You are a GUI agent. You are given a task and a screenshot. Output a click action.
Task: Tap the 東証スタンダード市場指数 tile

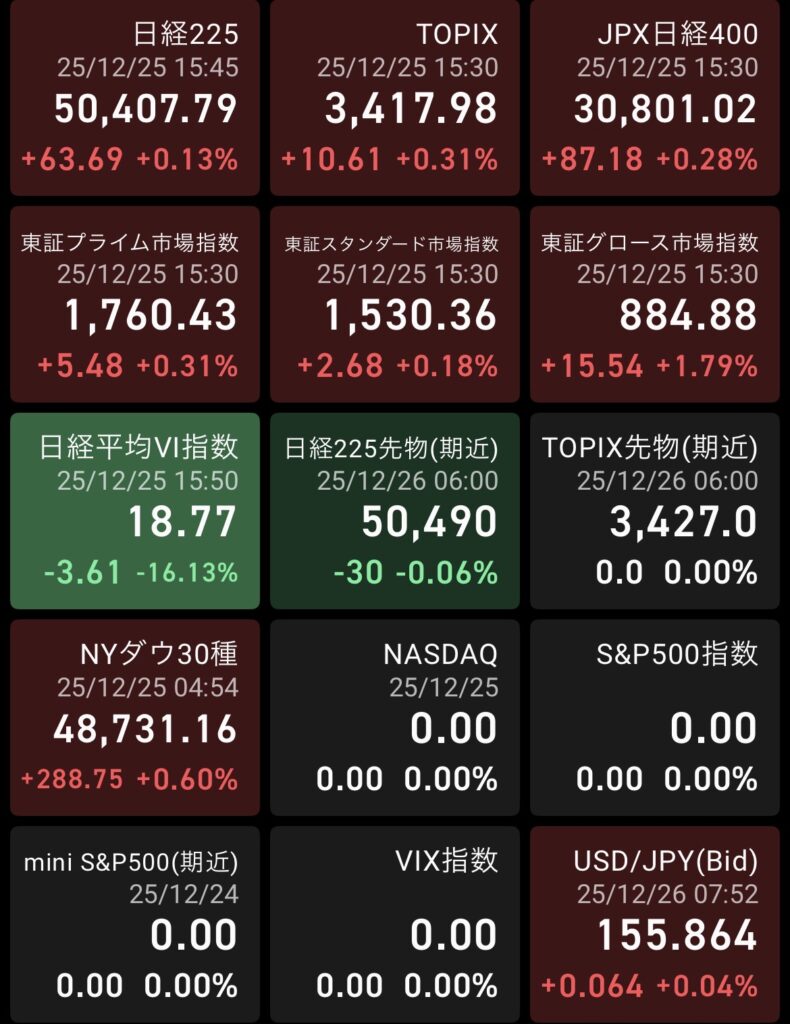click(394, 305)
